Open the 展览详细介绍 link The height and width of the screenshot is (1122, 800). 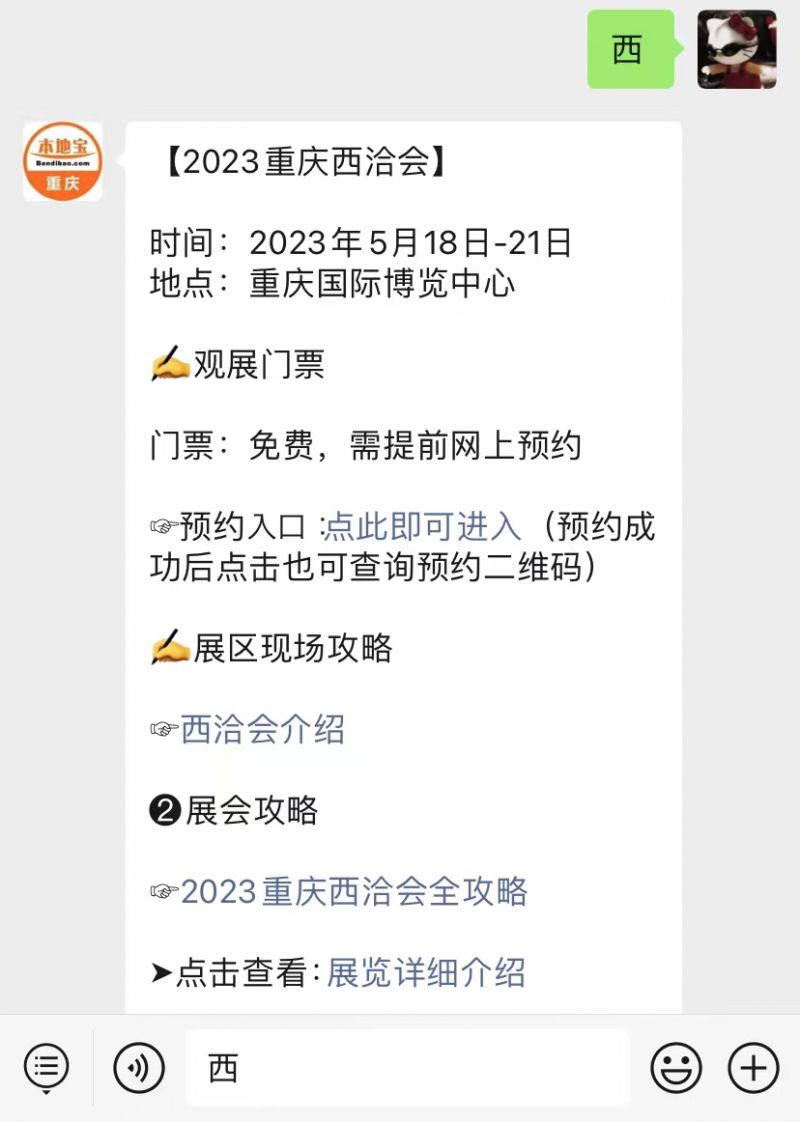click(426, 973)
